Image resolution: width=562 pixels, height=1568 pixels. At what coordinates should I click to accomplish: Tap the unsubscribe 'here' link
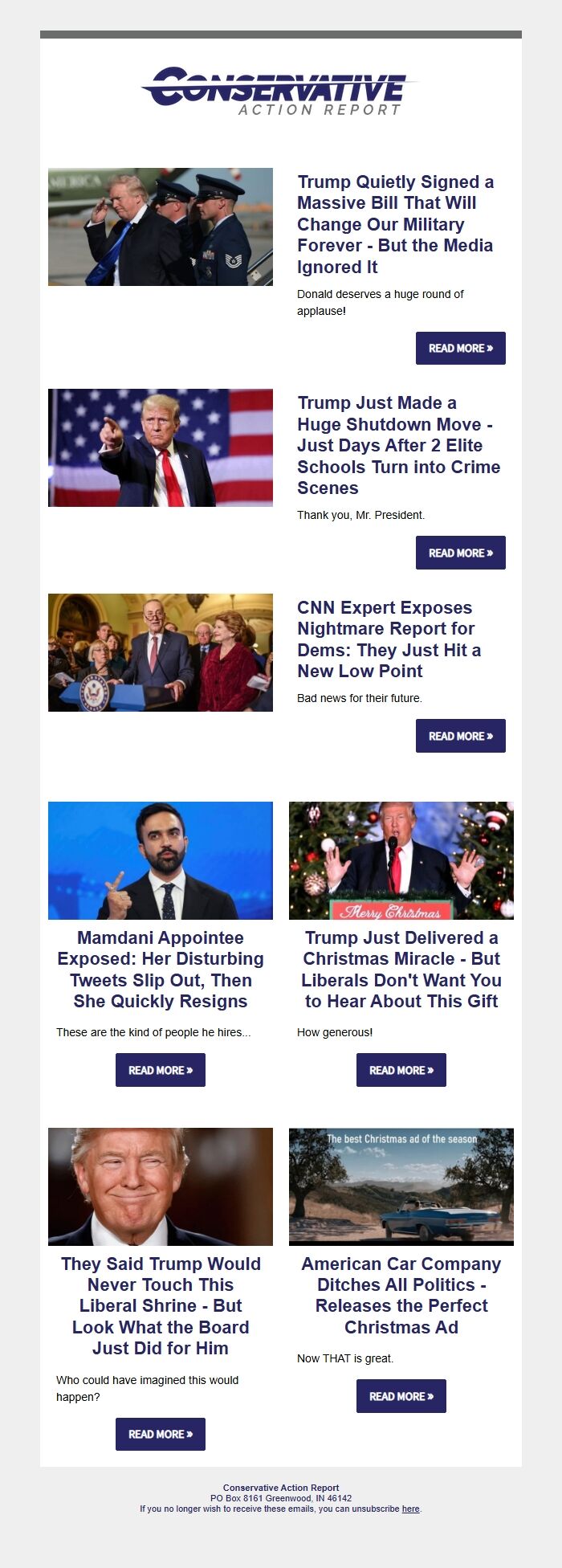point(410,1509)
